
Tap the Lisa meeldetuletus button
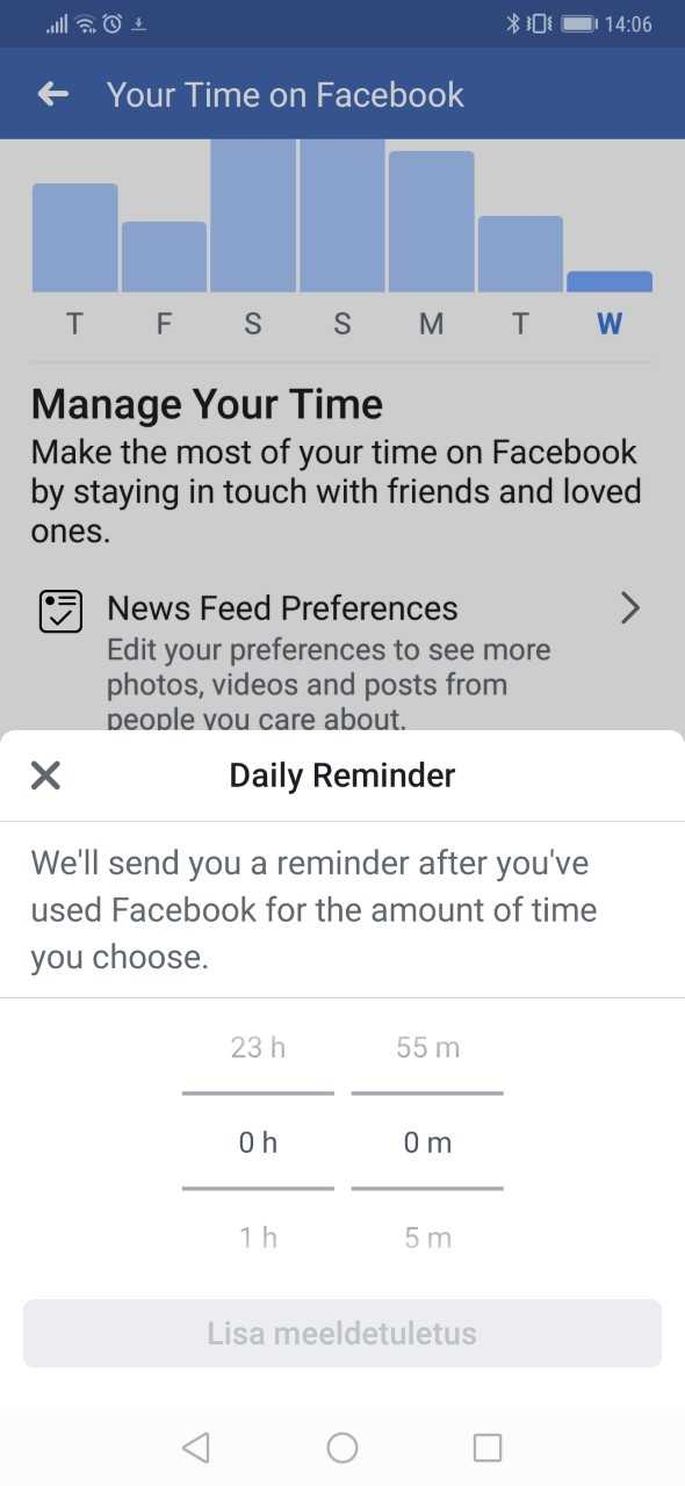pos(342,1333)
